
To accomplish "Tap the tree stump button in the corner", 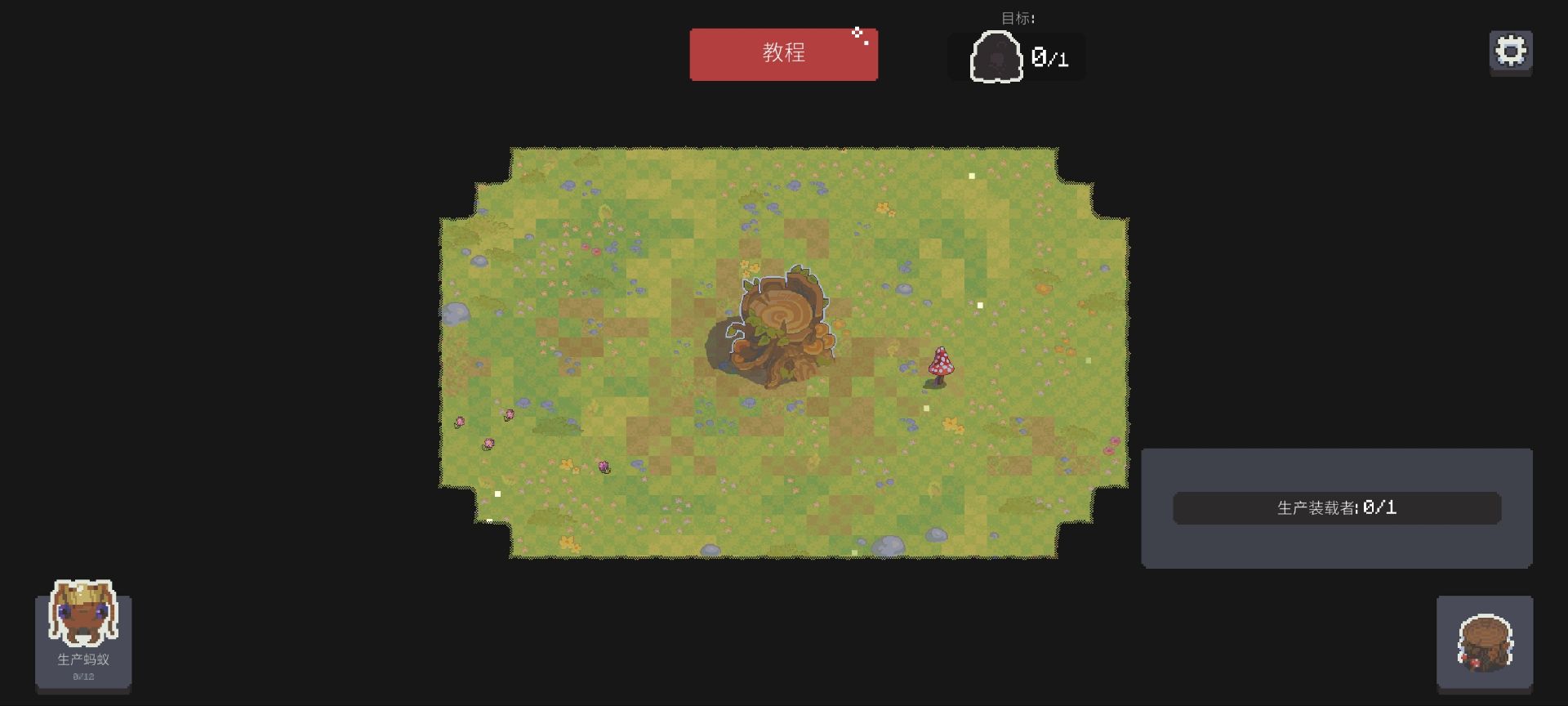I will point(1484,644).
